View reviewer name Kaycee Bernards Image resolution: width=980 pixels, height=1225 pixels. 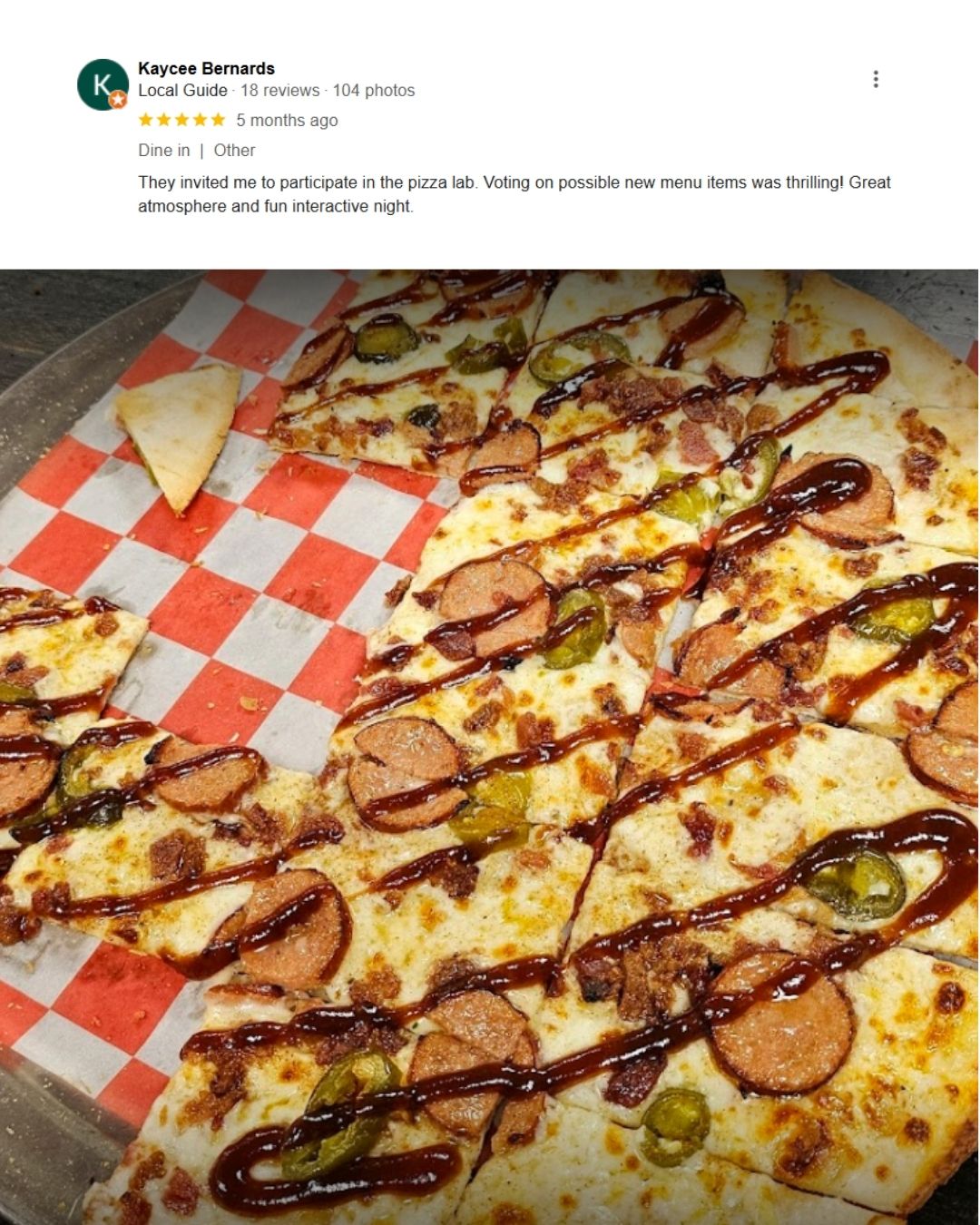click(206, 68)
